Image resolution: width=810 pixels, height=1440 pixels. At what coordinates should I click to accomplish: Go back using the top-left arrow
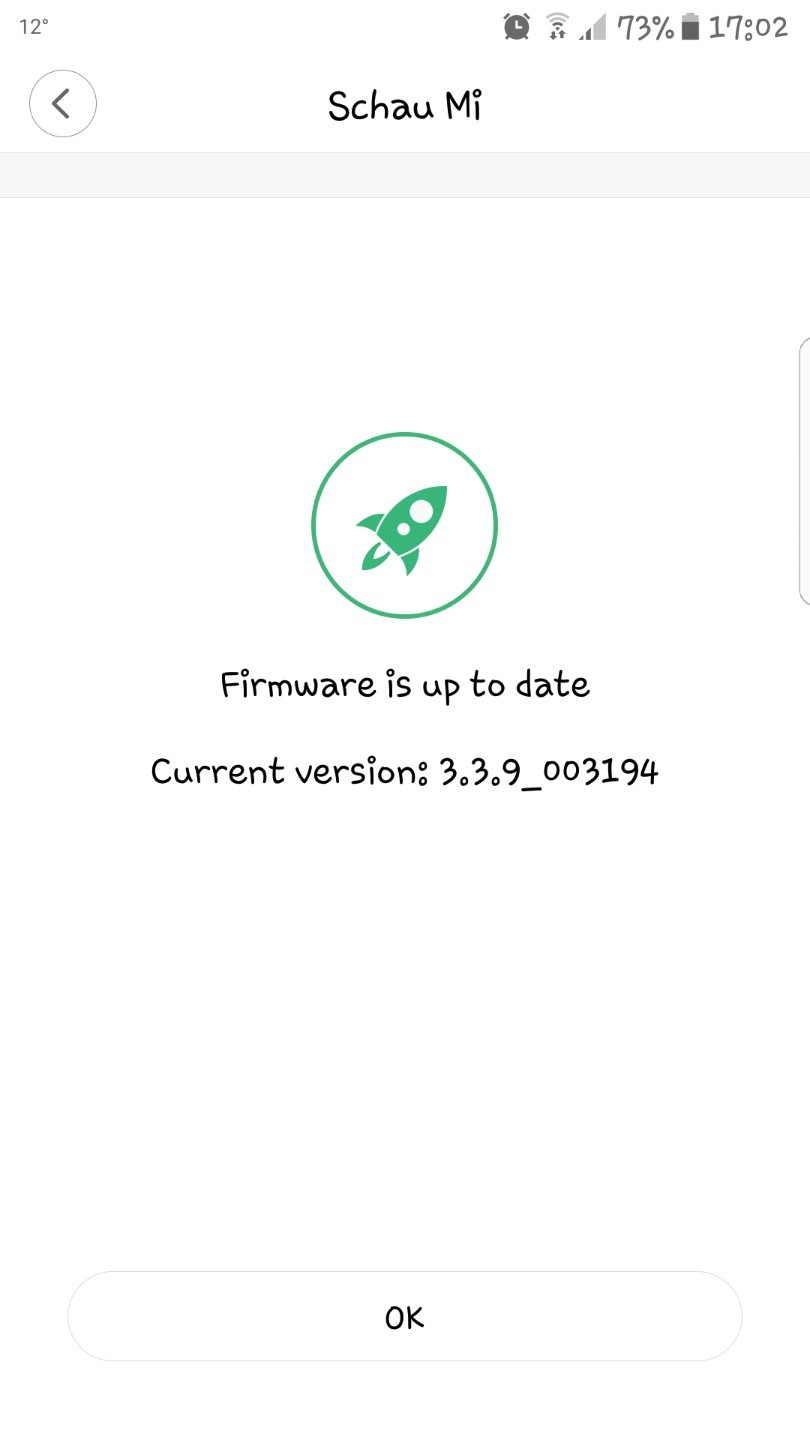pyautogui.click(x=63, y=103)
